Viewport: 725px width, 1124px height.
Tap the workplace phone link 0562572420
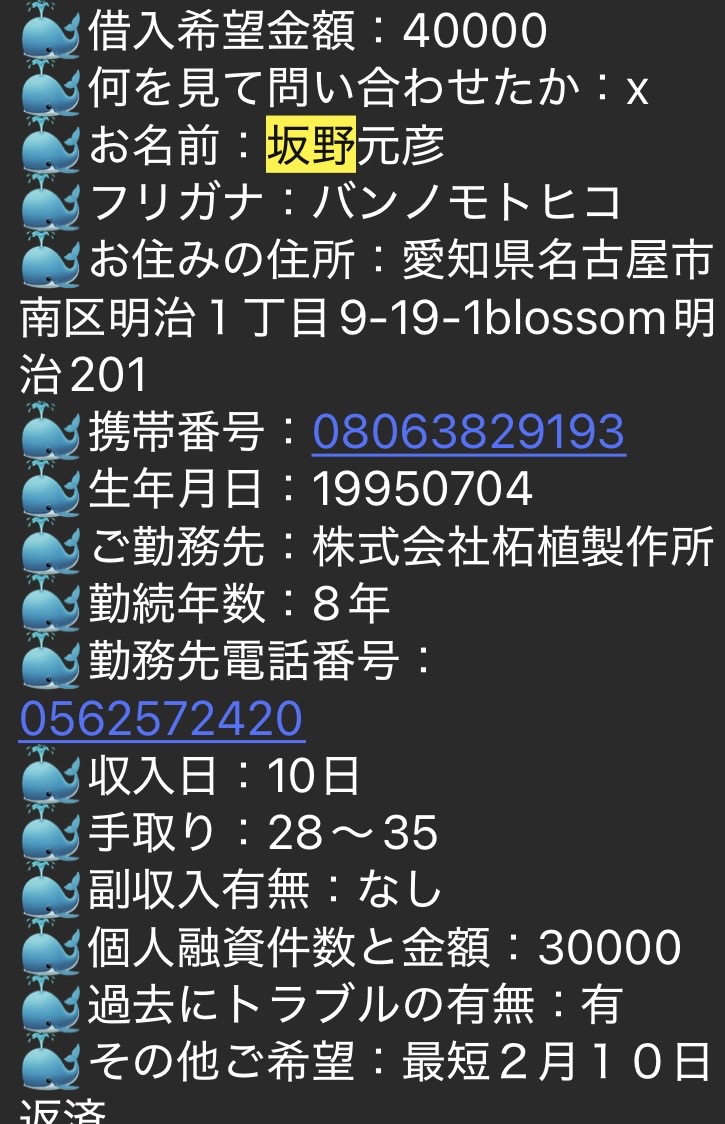point(162,718)
